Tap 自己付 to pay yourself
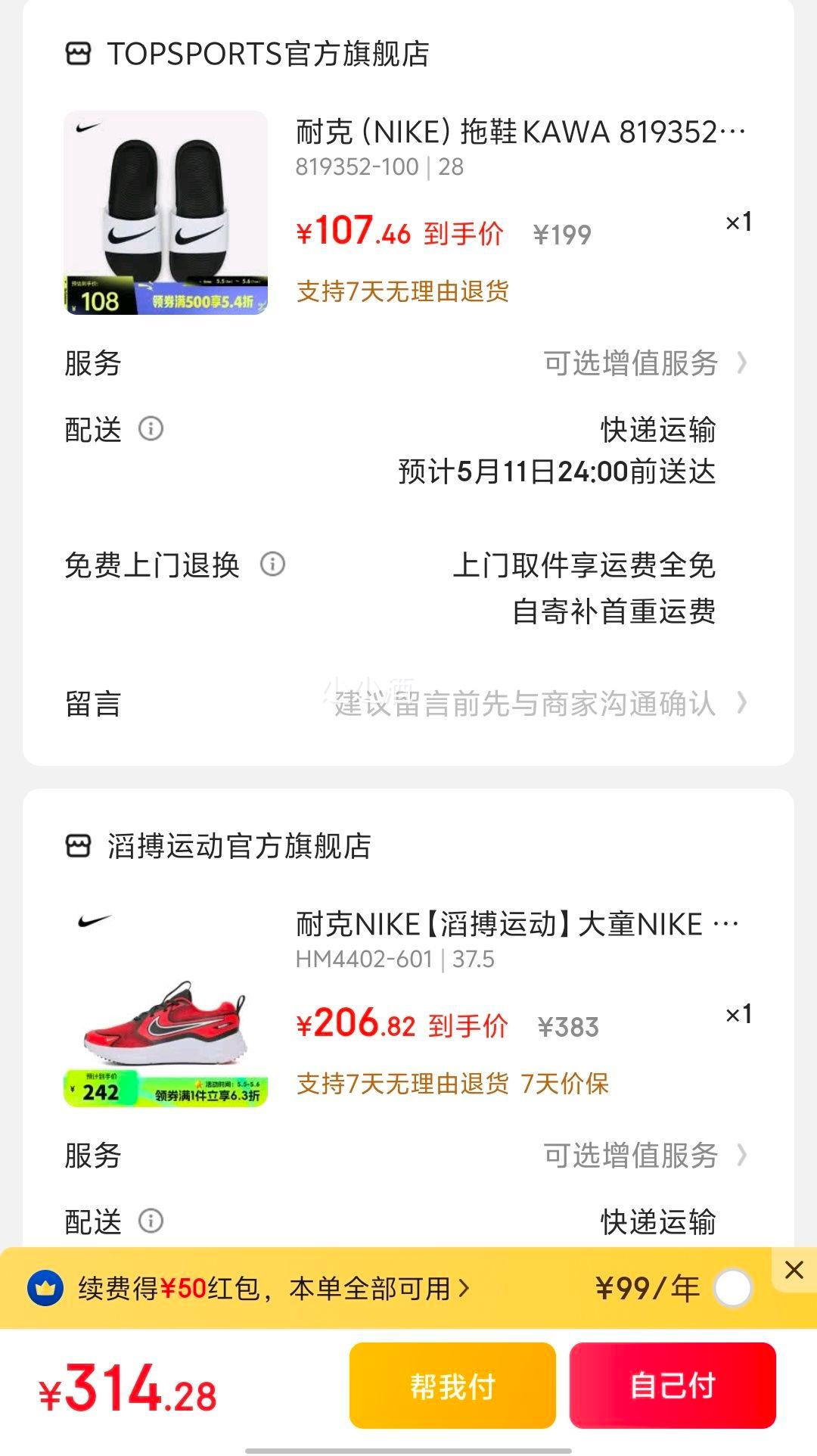The width and height of the screenshot is (817, 1456). click(x=673, y=1386)
